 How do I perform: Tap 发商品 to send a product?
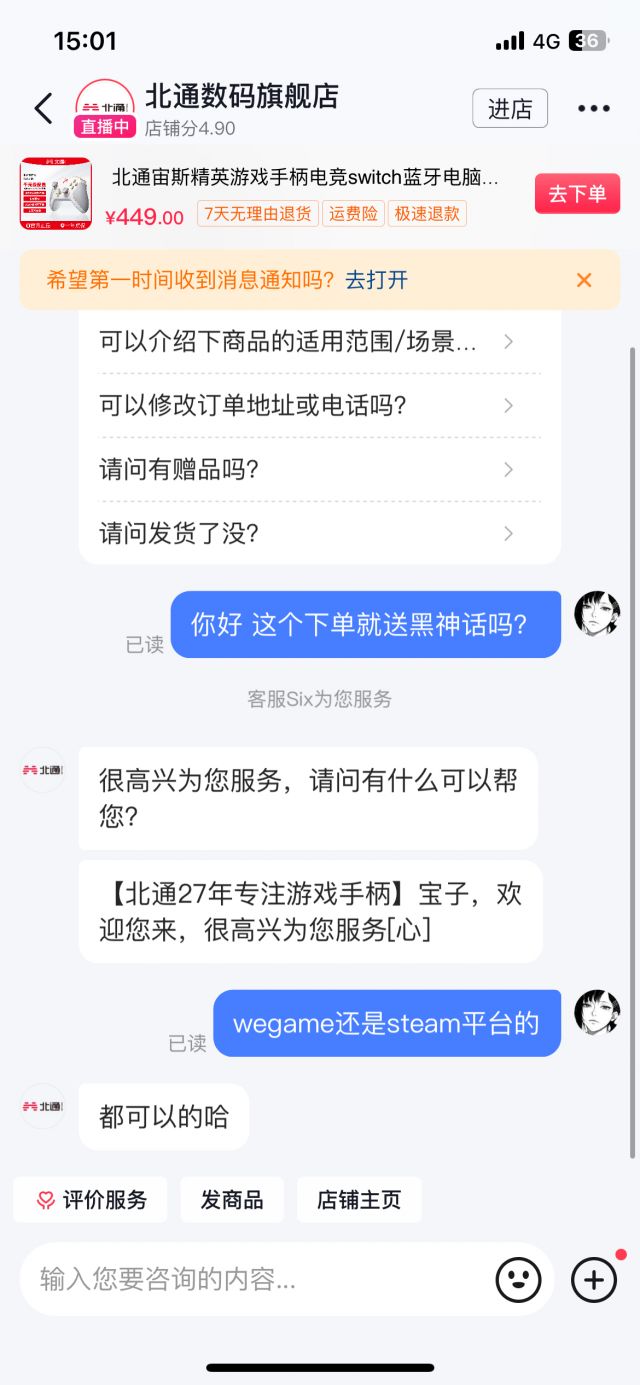[x=232, y=1200]
